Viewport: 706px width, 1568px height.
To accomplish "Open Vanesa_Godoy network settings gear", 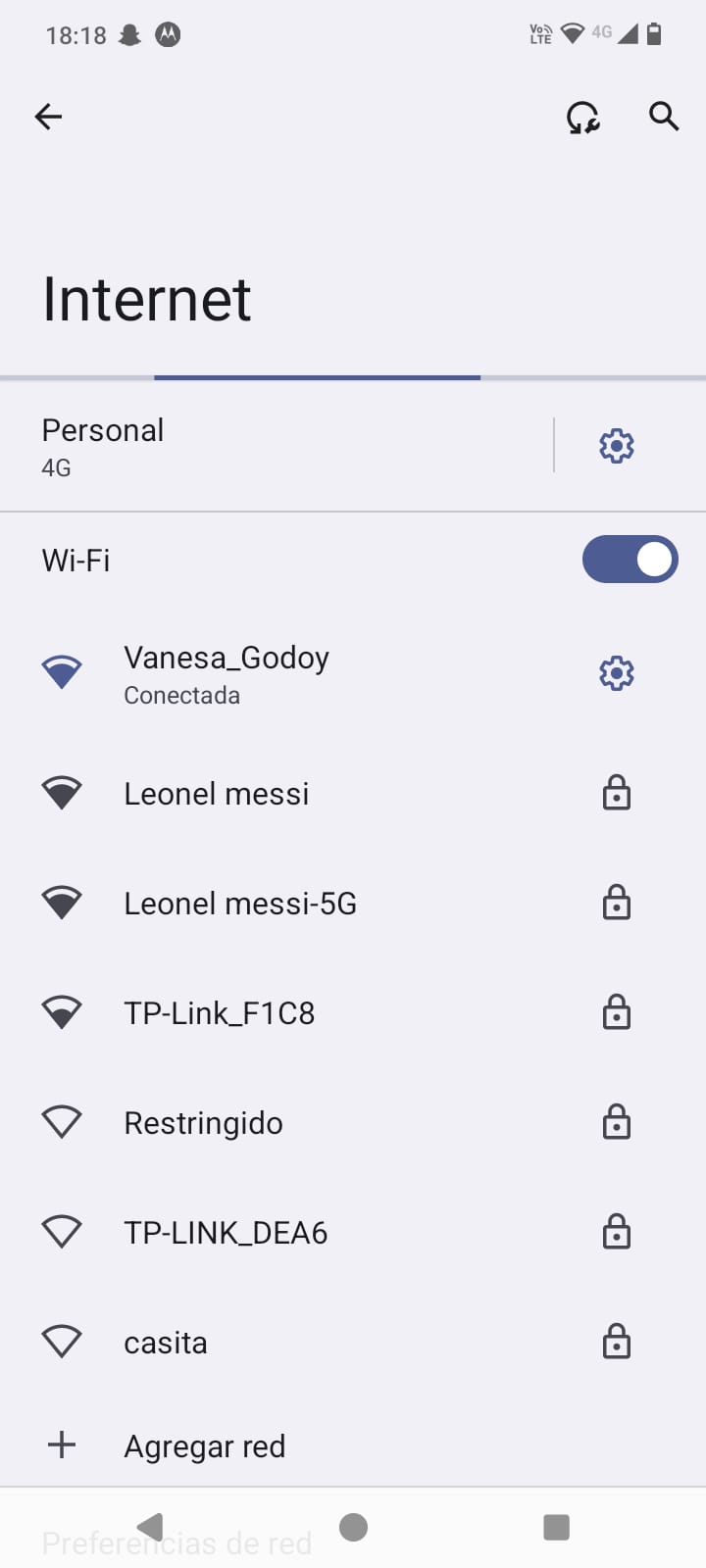I will tap(617, 674).
